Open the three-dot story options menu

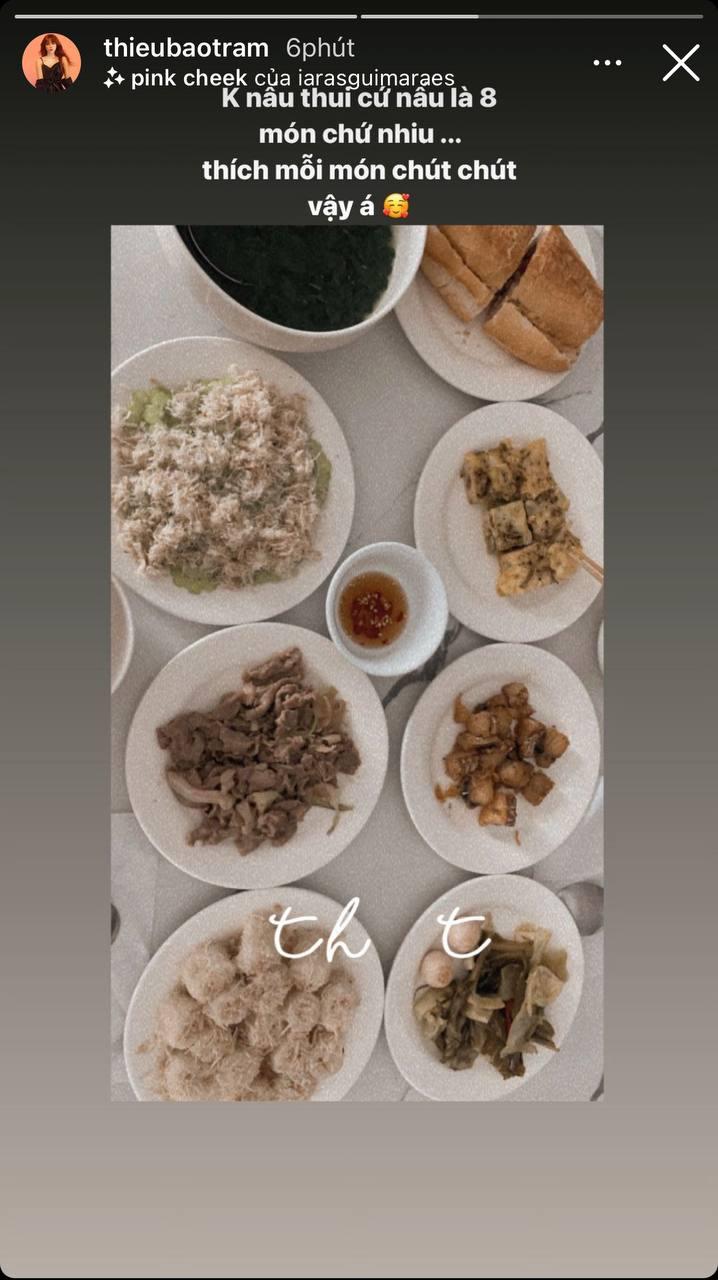point(607,63)
